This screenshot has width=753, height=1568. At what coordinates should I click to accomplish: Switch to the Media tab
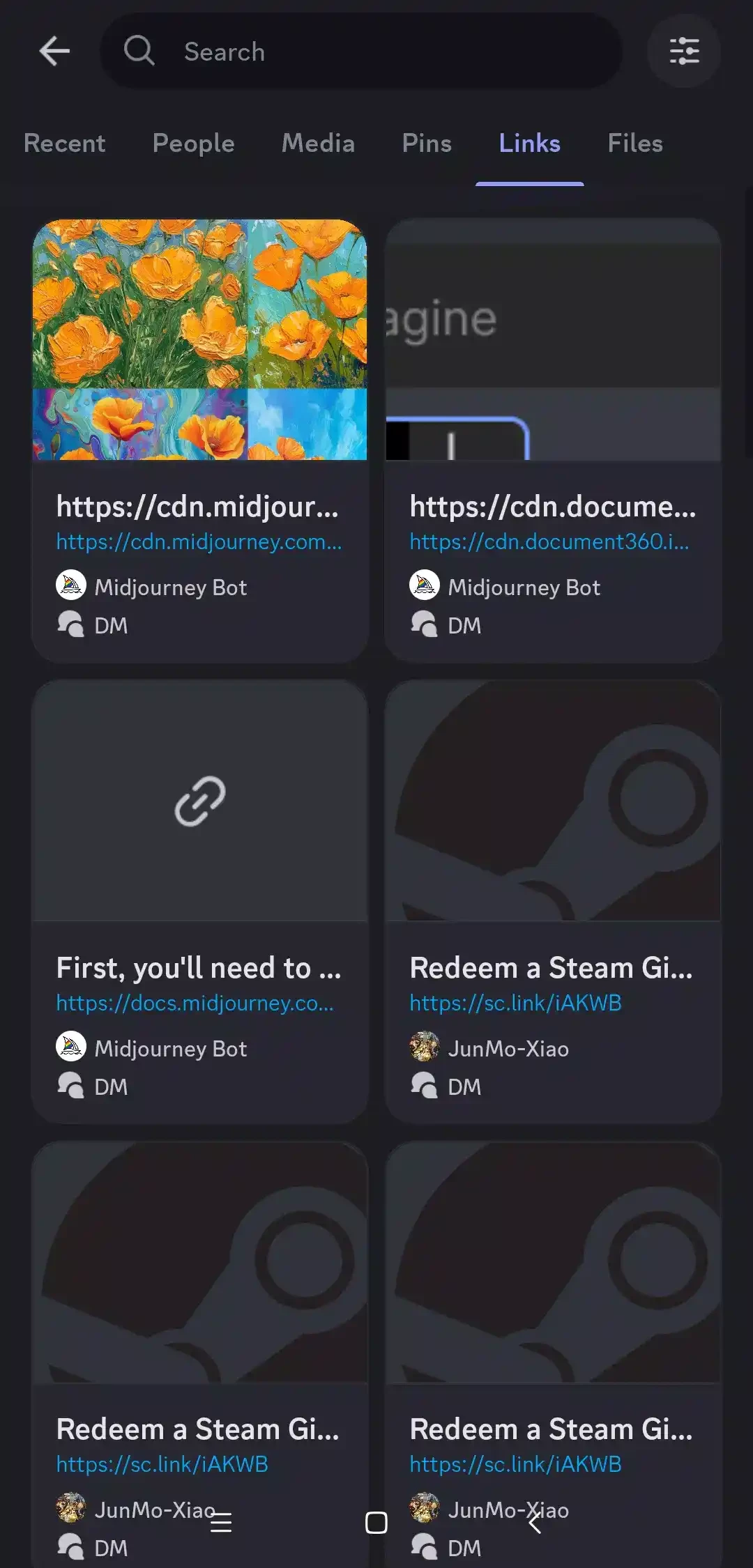coord(318,144)
